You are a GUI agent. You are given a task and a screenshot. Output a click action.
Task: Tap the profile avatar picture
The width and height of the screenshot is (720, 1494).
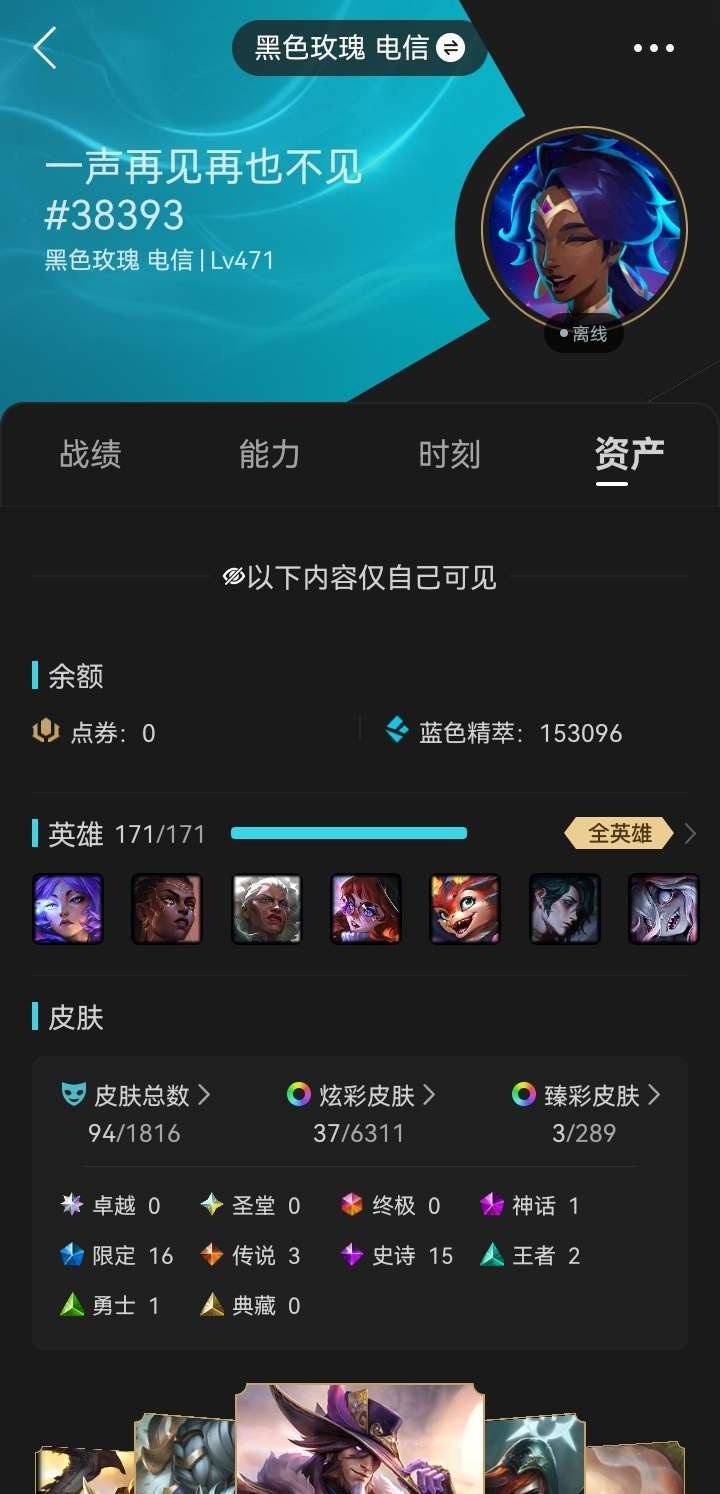[585, 229]
